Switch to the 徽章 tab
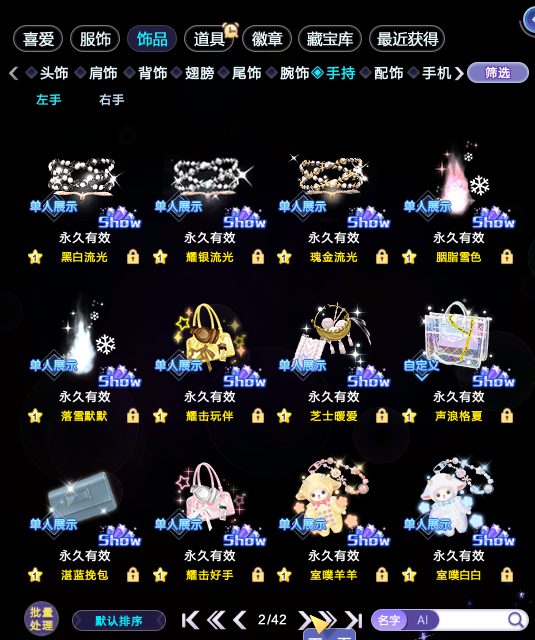Screen dimensions: 535x640 point(267,39)
